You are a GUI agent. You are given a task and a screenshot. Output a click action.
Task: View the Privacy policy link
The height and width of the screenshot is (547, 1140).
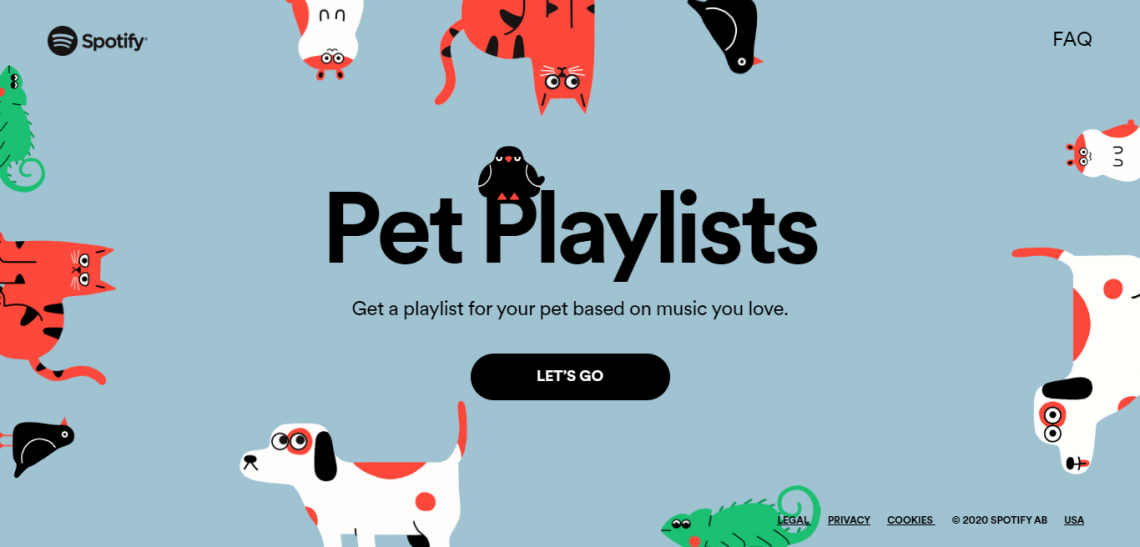(849, 520)
